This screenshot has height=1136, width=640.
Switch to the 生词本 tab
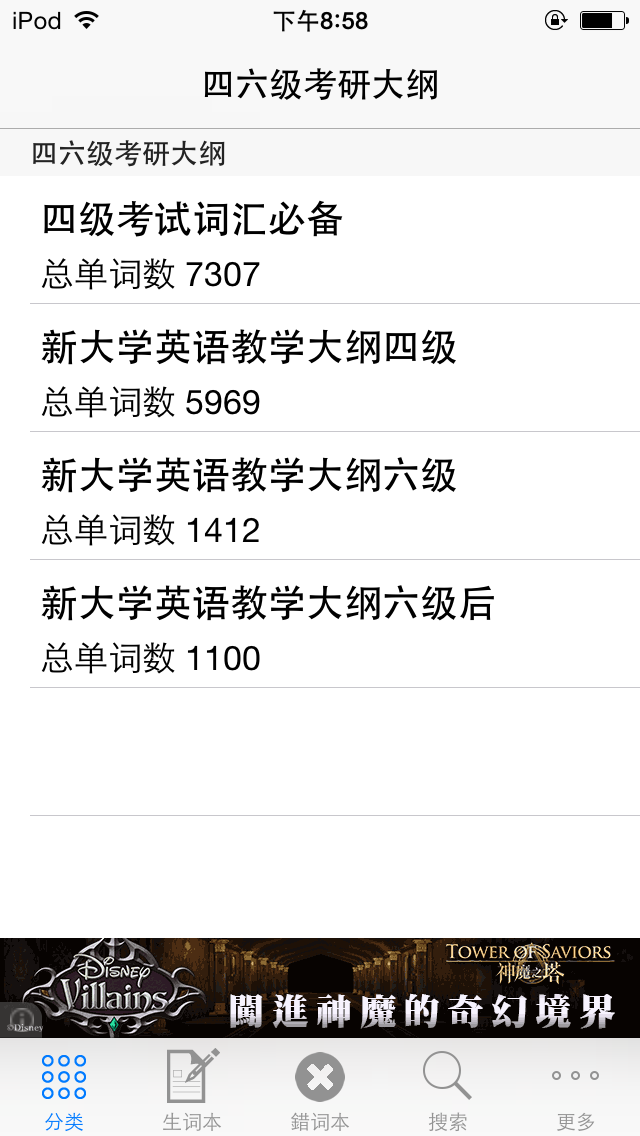(192, 1089)
